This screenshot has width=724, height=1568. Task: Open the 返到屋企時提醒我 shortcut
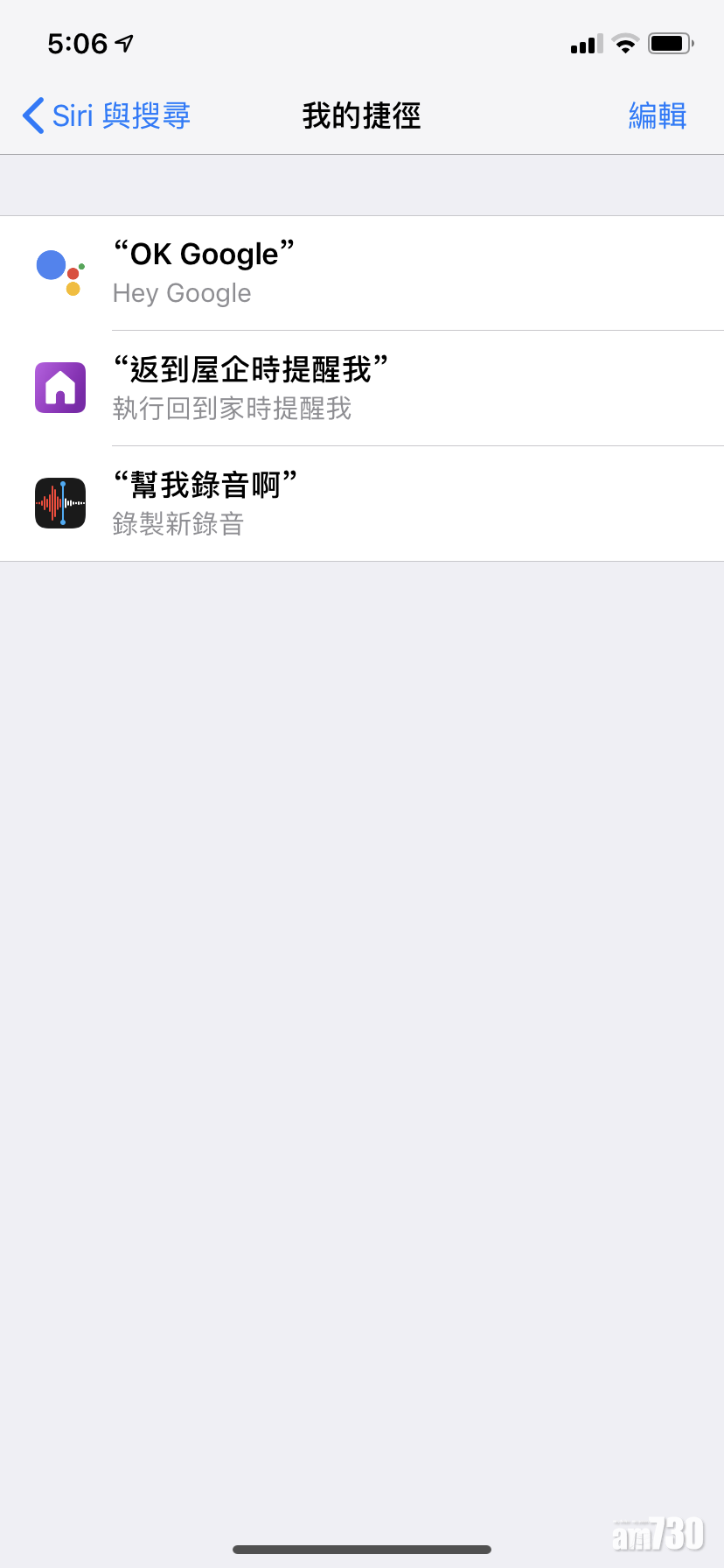coord(362,388)
